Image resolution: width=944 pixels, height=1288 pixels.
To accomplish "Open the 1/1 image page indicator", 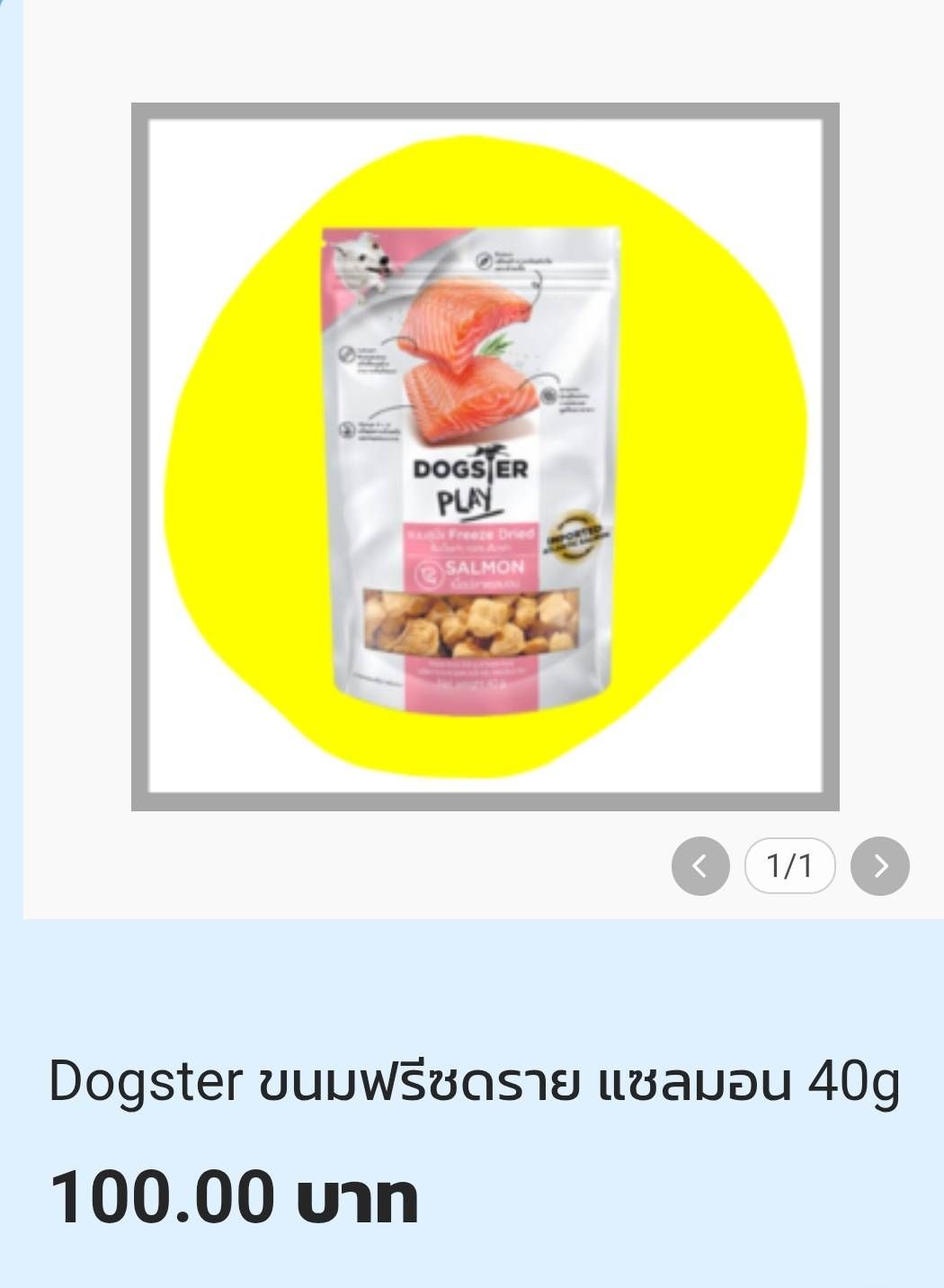I will coord(790,864).
